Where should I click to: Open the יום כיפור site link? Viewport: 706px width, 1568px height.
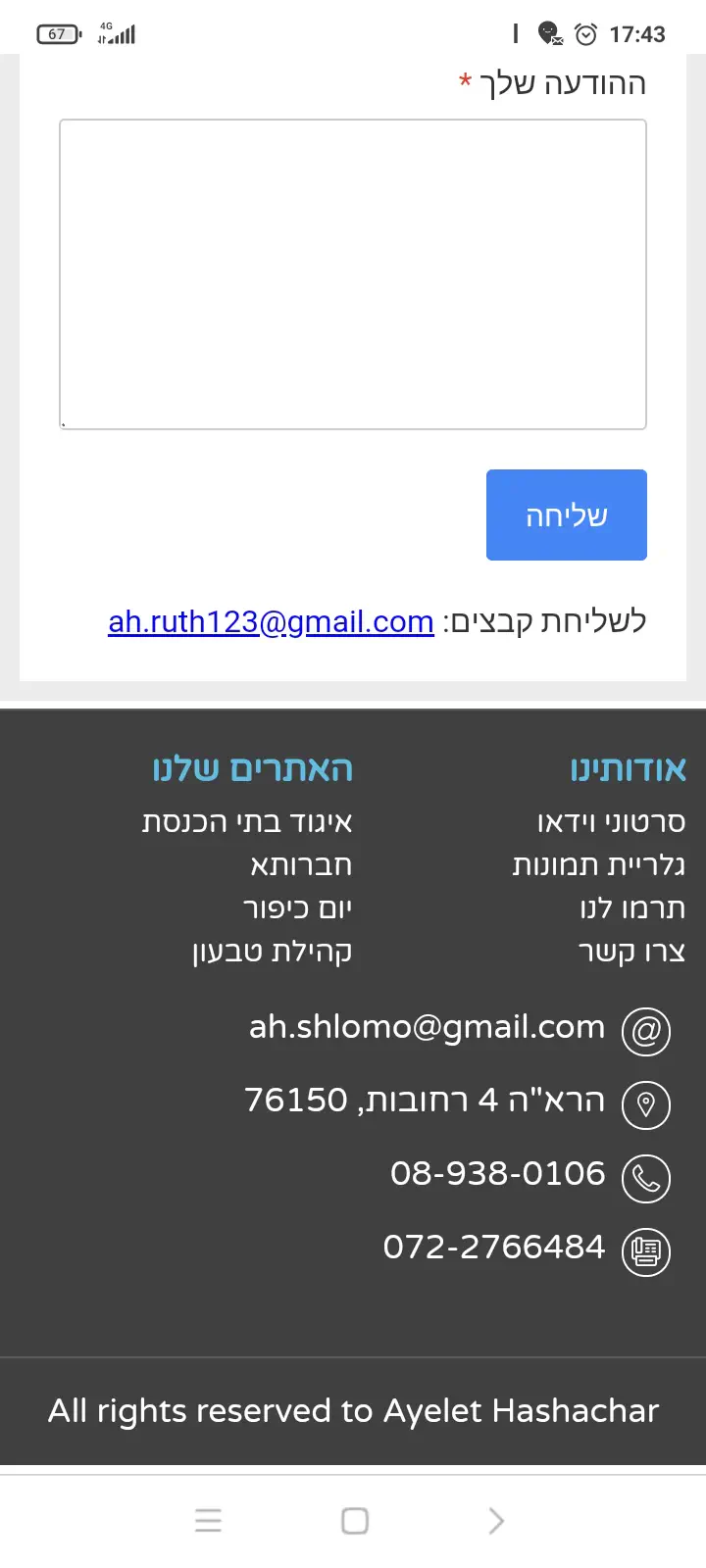[298, 907]
